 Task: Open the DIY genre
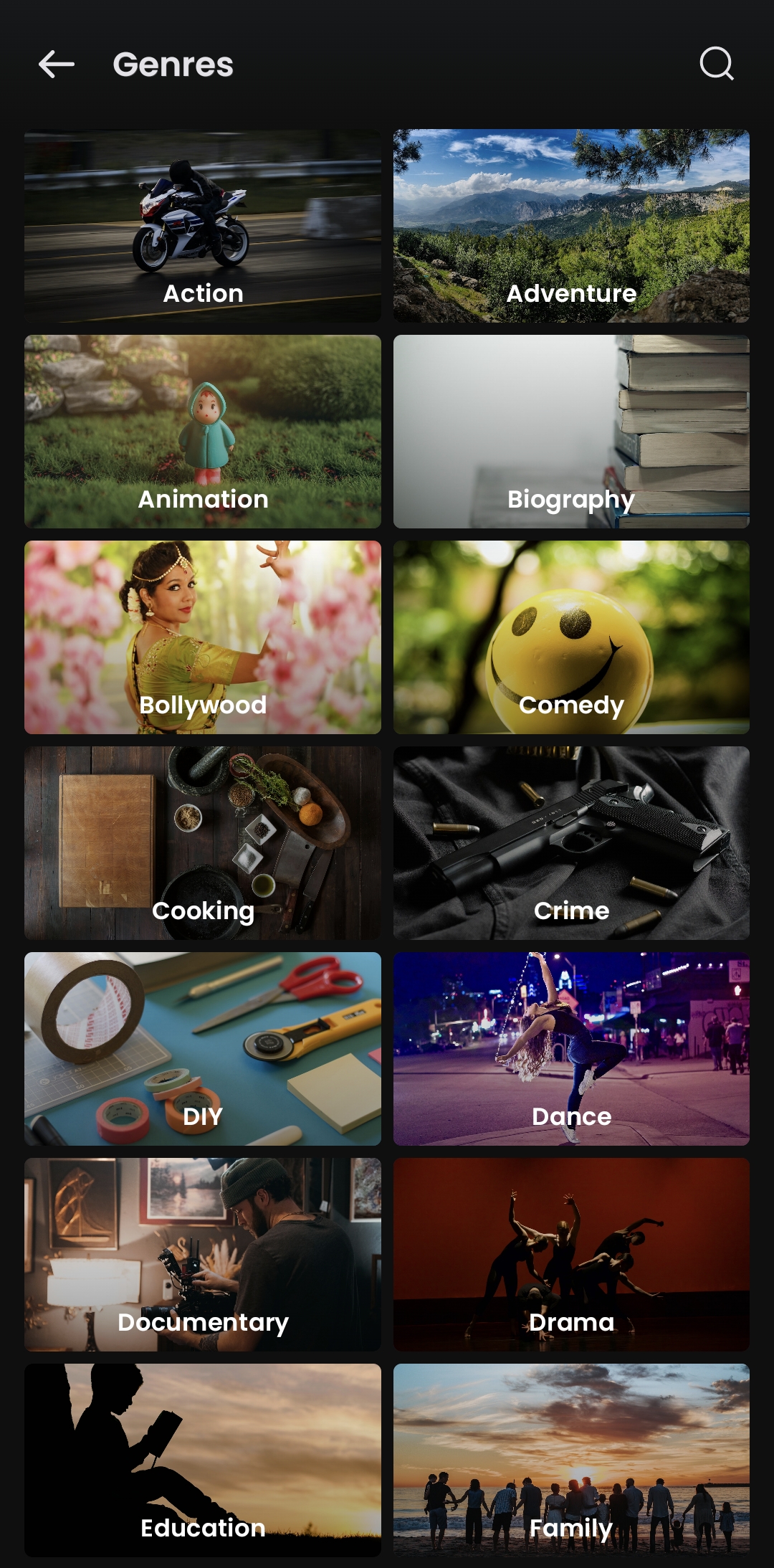(x=203, y=1049)
